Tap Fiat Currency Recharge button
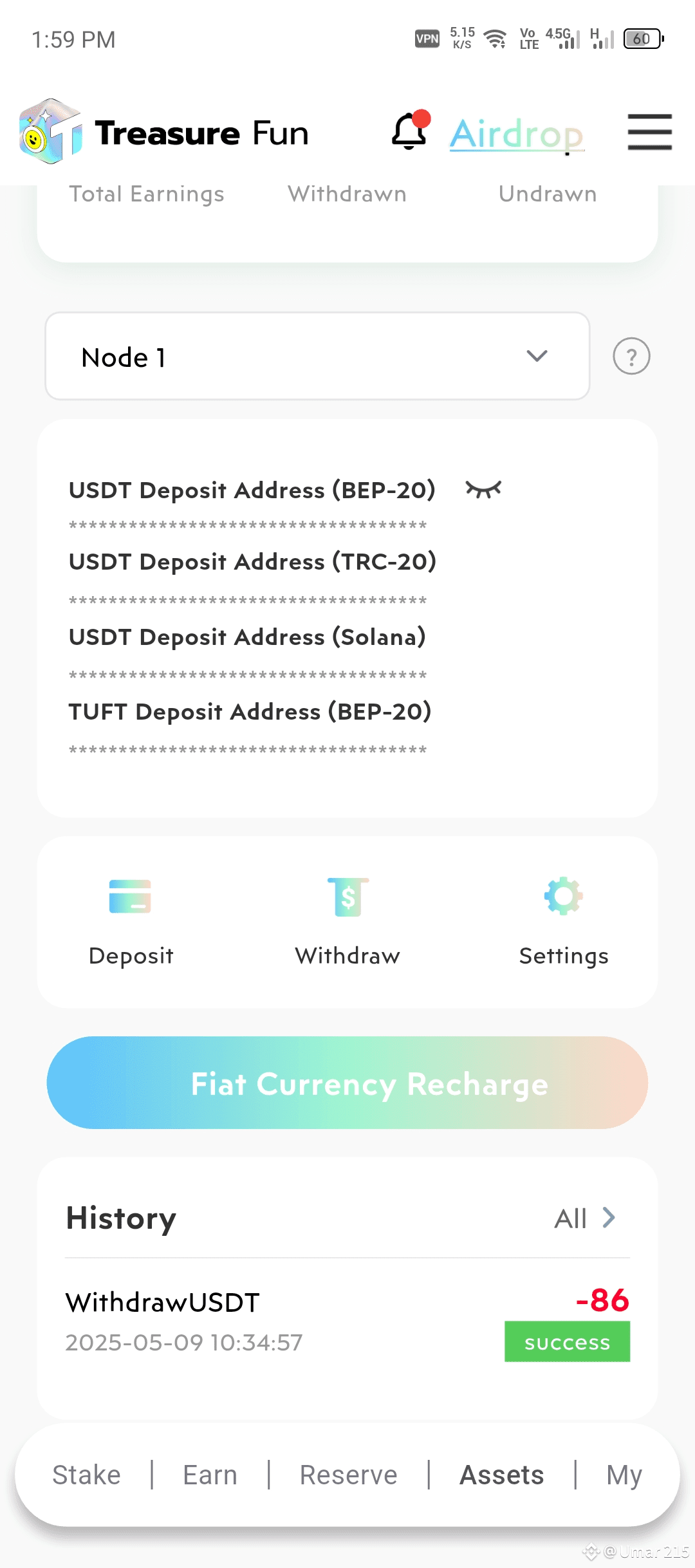Image resolution: width=695 pixels, height=1568 pixels. click(x=347, y=1083)
